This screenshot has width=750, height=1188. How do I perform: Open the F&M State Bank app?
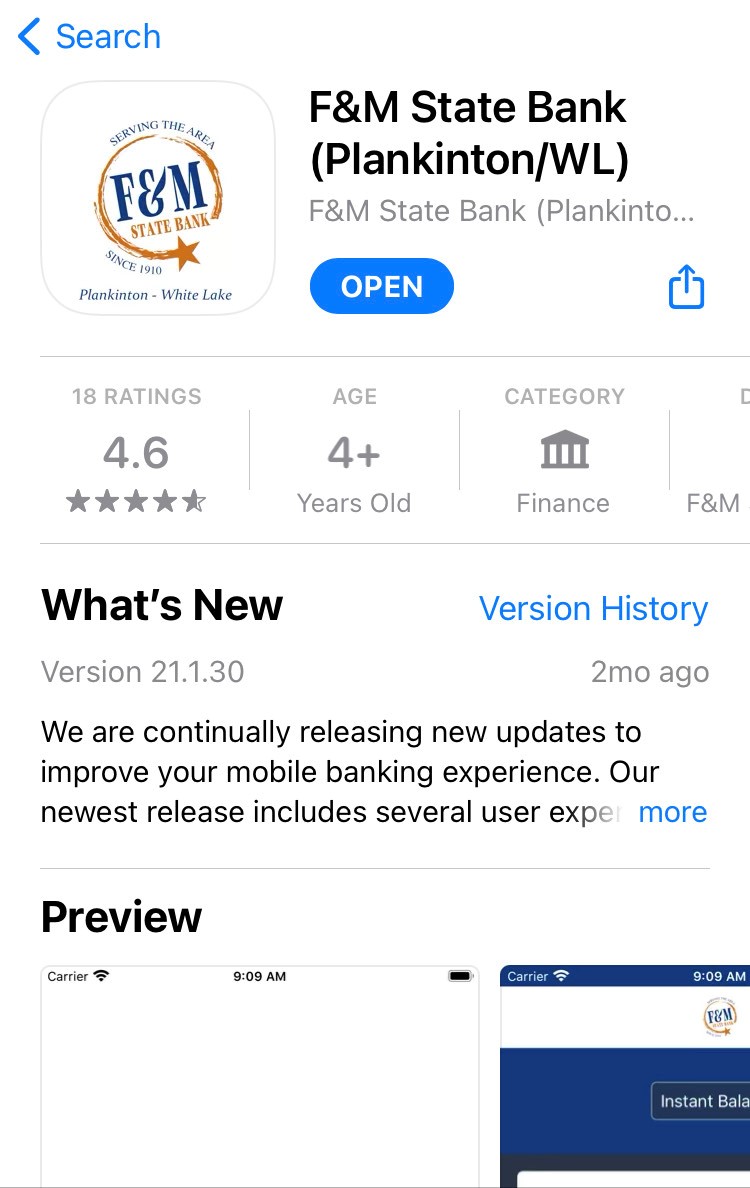[381, 287]
